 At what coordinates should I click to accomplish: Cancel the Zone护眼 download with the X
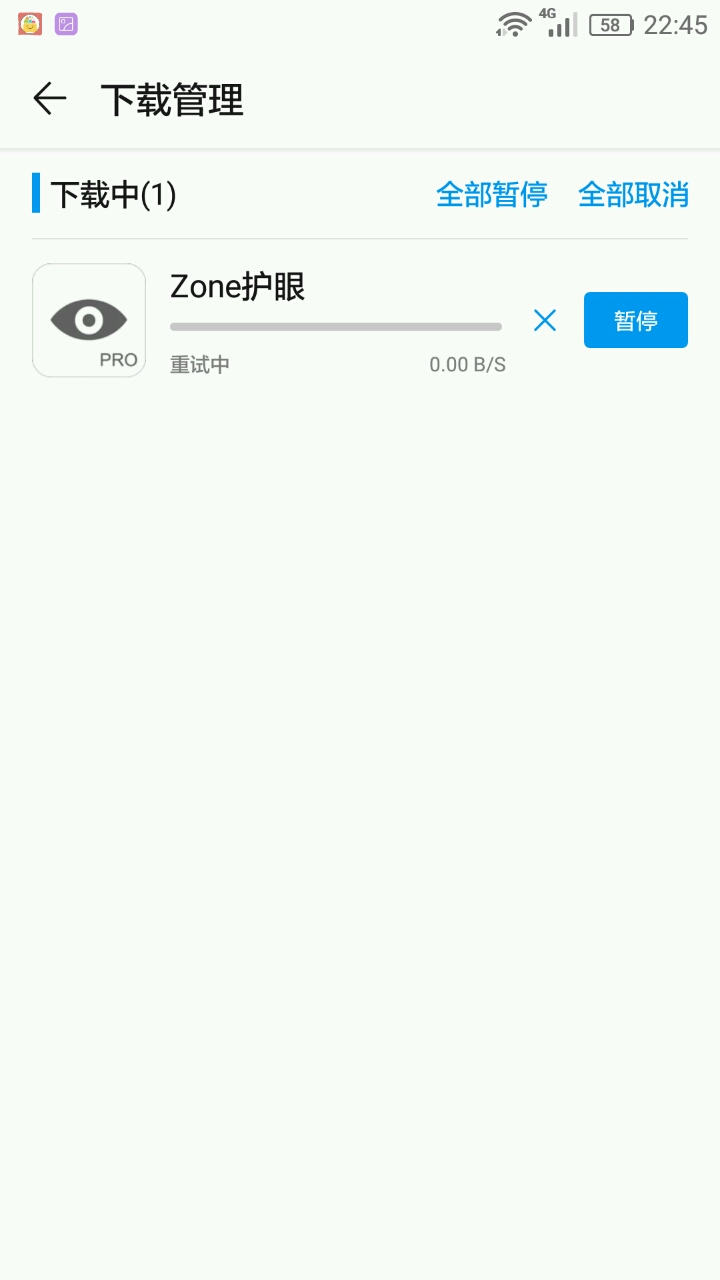click(x=545, y=320)
